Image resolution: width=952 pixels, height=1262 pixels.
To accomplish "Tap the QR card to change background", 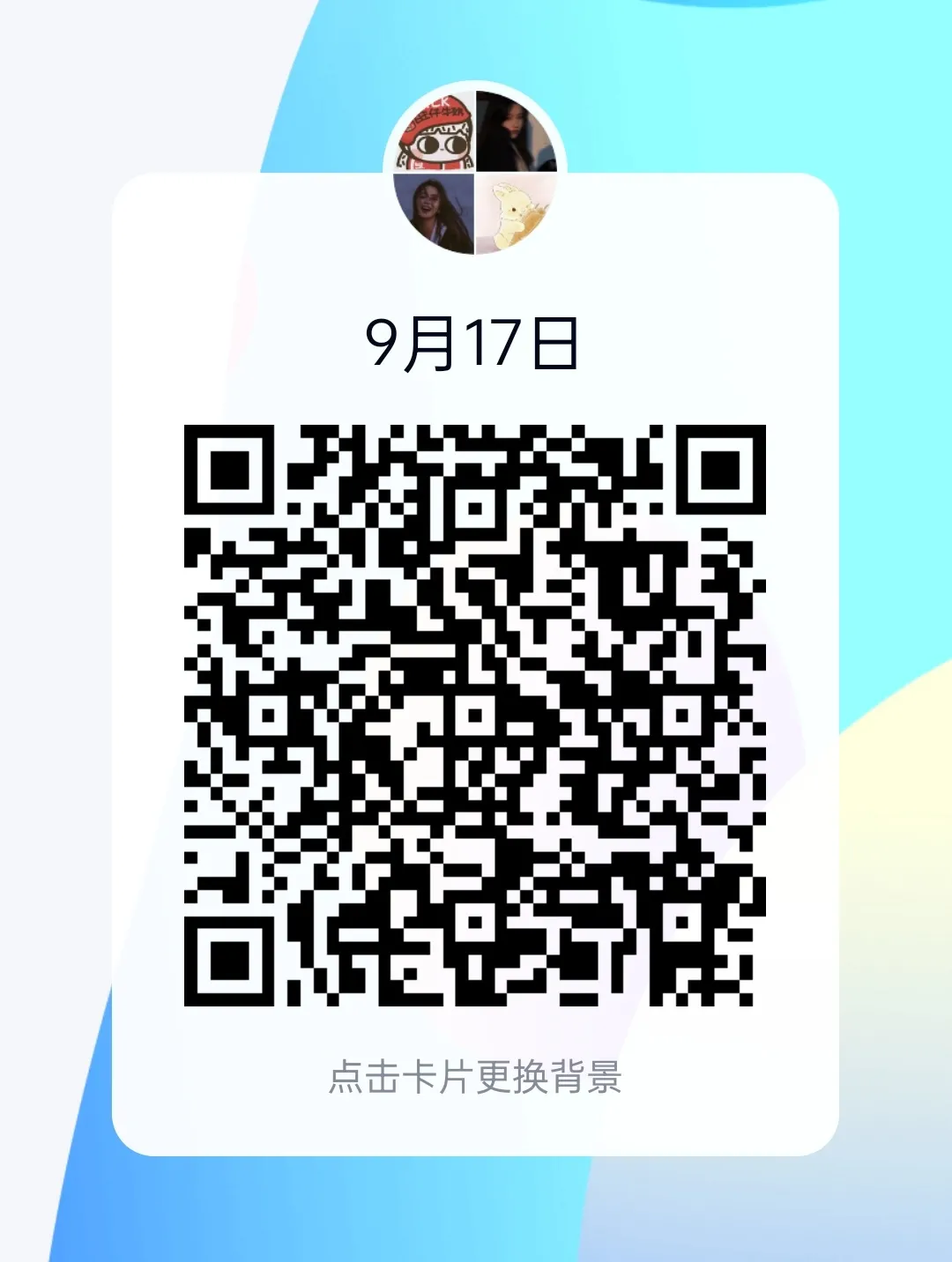I will coord(475,1077).
